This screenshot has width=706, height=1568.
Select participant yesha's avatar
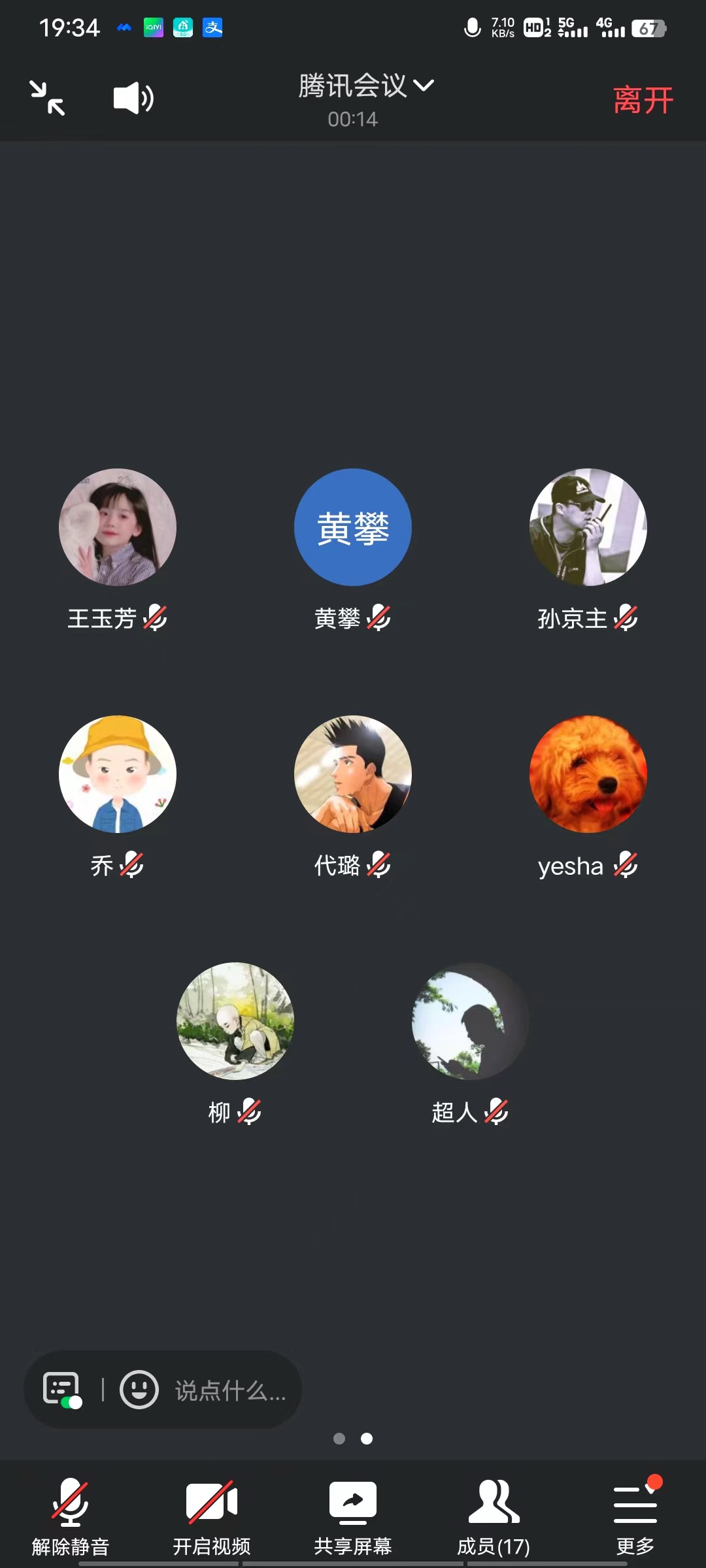[x=588, y=774]
